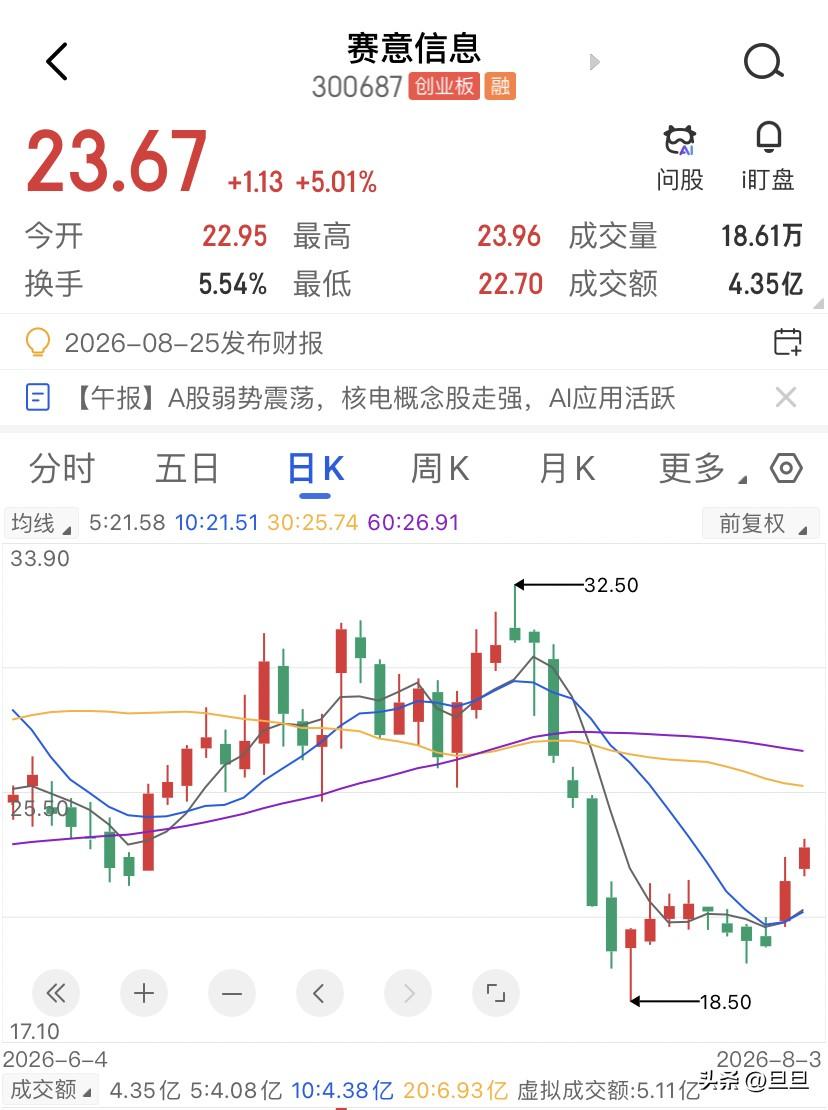Open 问股 AI assistant
828x1110 pixels.
click(x=679, y=158)
